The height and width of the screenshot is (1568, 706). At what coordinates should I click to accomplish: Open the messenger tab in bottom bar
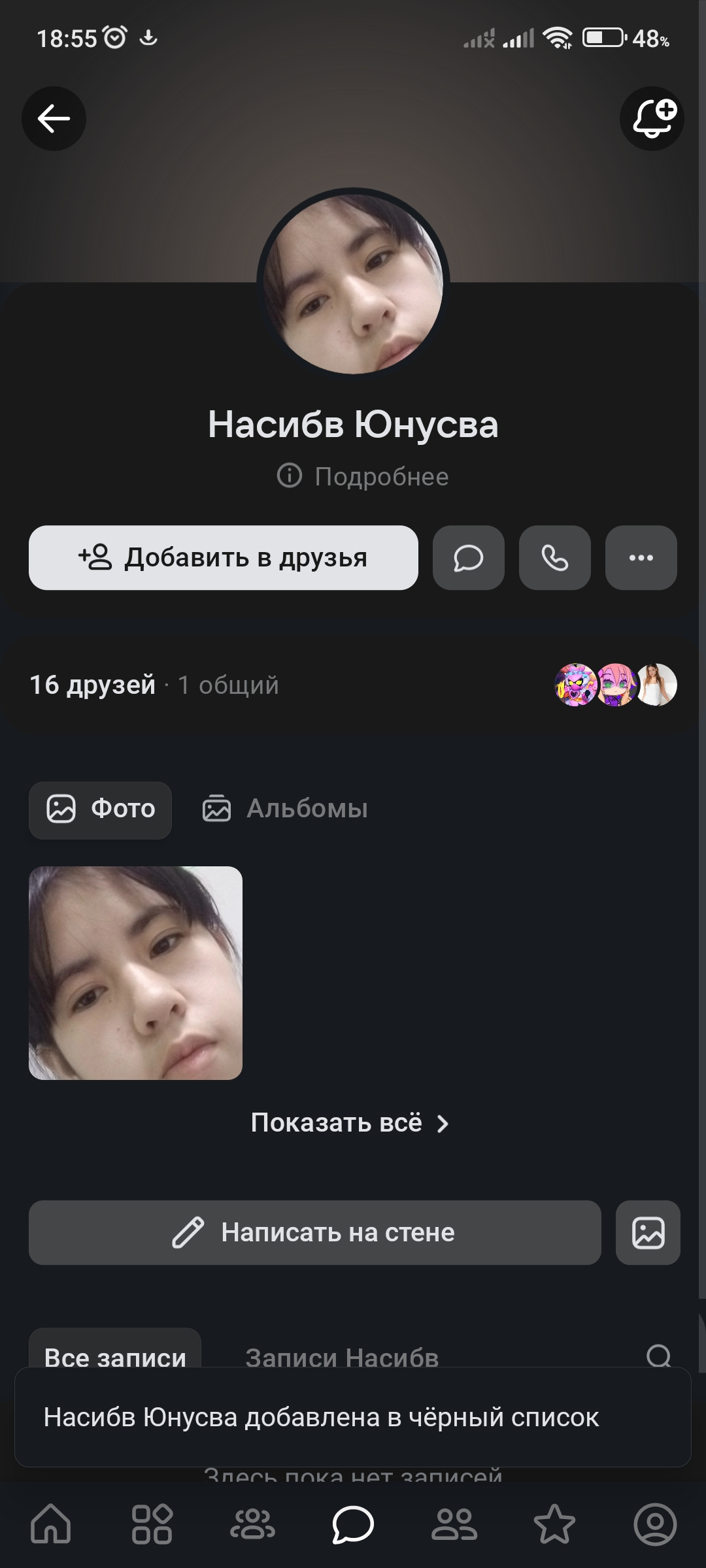pos(353,1524)
